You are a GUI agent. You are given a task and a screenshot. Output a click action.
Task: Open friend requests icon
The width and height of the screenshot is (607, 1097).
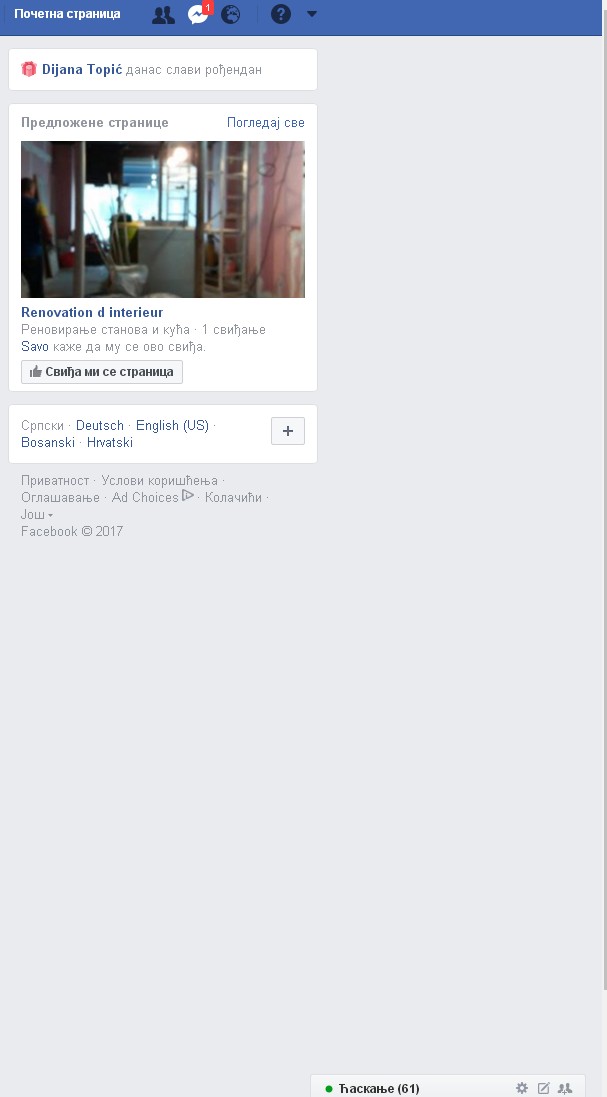coord(163,15)
